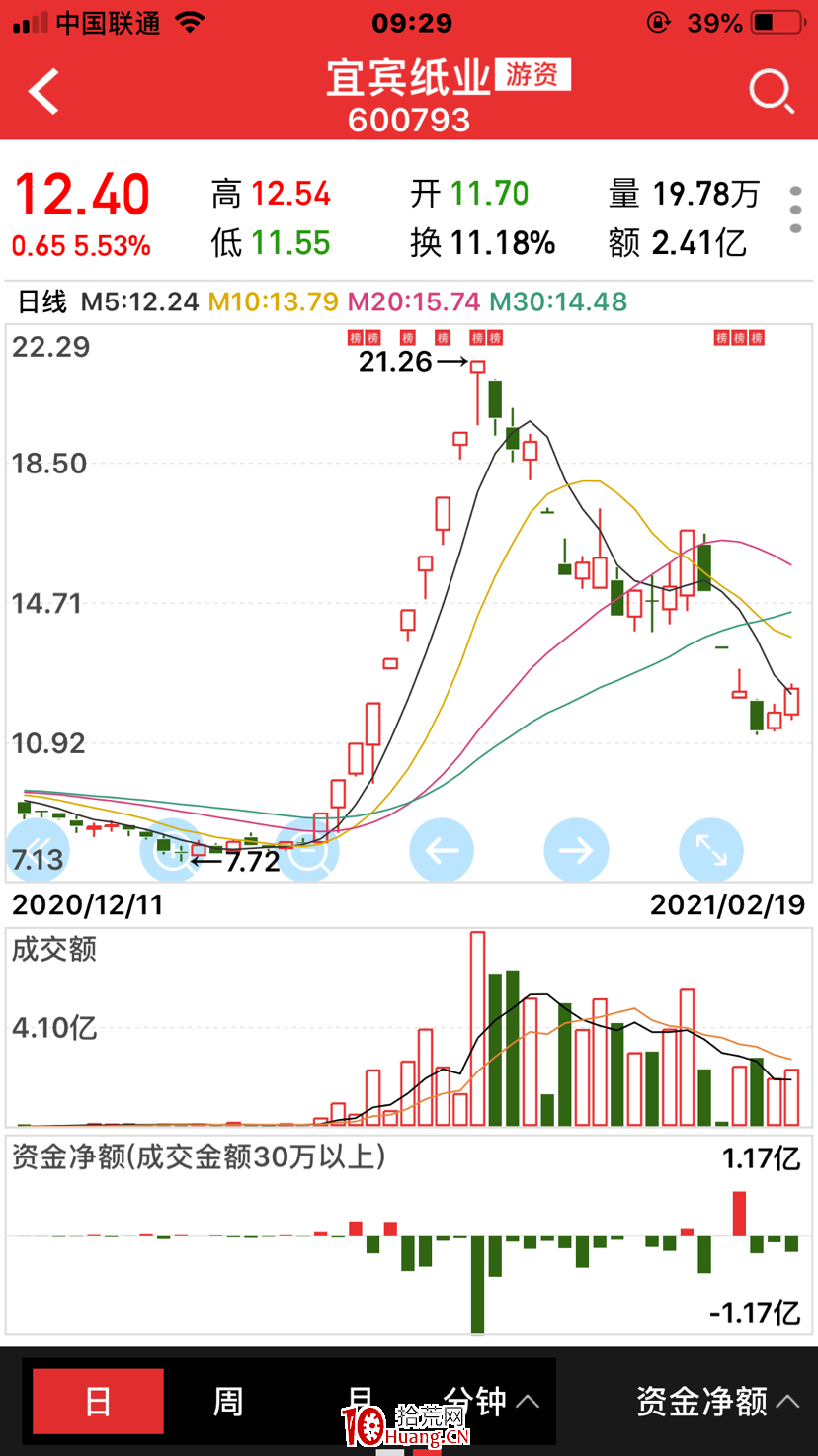This screenshot has width=818, height=1456.
Task: Switch to the 周 weekly chart tab
Action: pyautogui.click(x=228, y=1401)
